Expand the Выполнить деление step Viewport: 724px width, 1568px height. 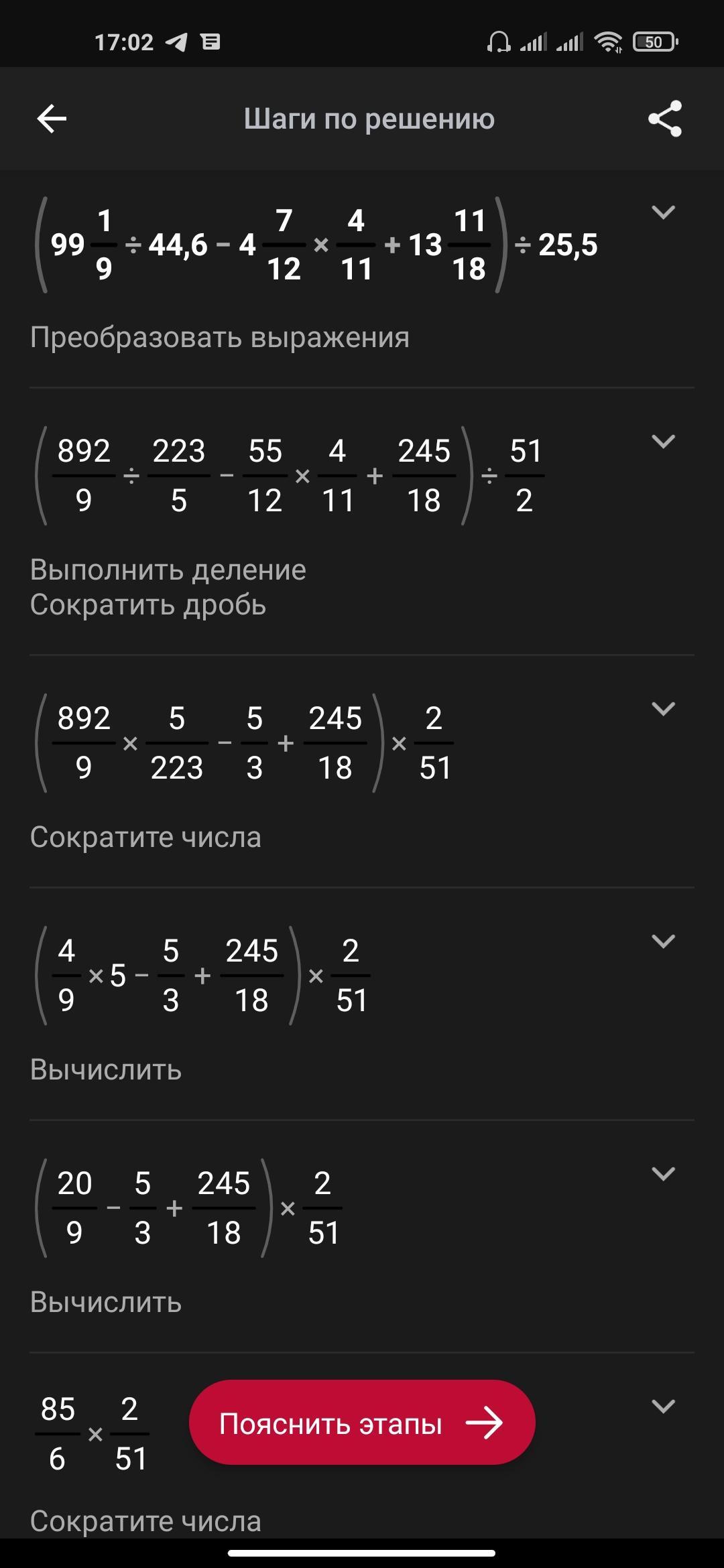(x=663, y=442)
